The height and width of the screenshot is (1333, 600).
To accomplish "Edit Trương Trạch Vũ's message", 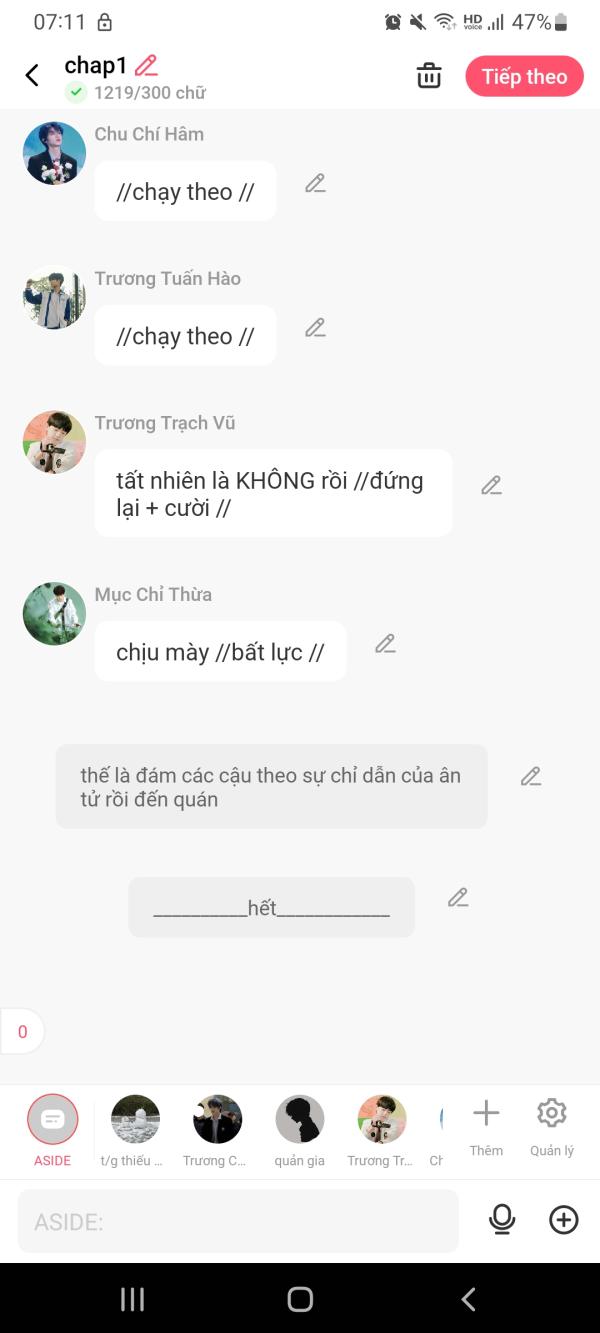I will 491,485.
